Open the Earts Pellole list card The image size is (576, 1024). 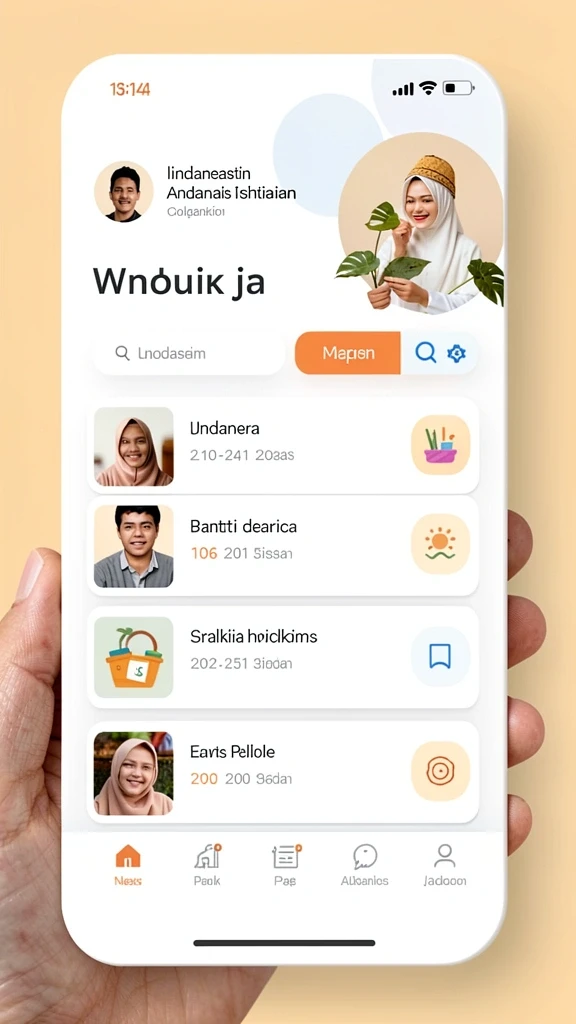282,772
